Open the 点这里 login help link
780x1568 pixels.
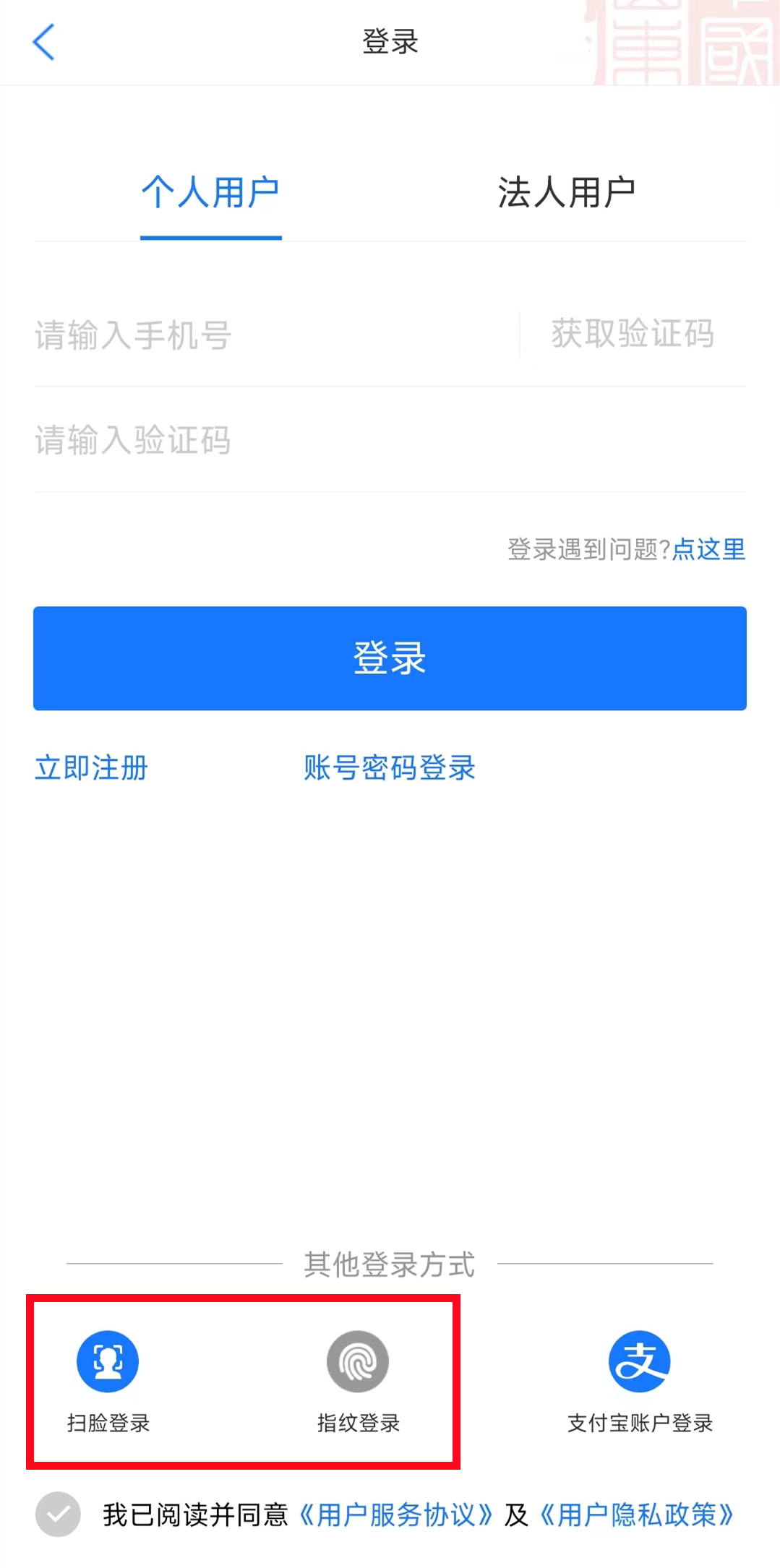click(x=709, y=549)
